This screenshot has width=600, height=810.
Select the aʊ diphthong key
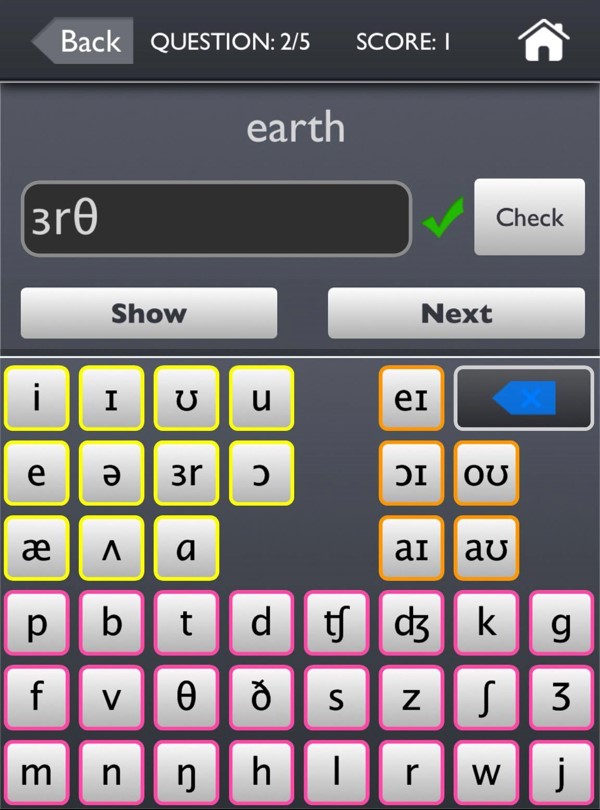(486, 548)
